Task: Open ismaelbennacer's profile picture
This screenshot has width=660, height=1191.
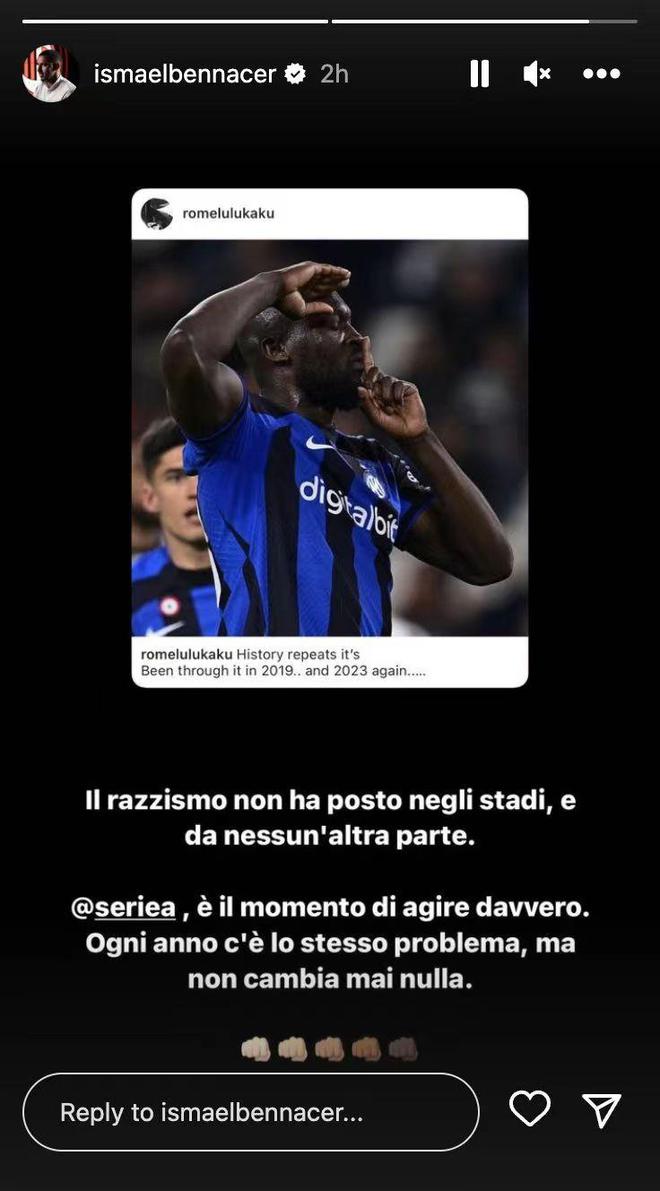Action: click(50, 74)
